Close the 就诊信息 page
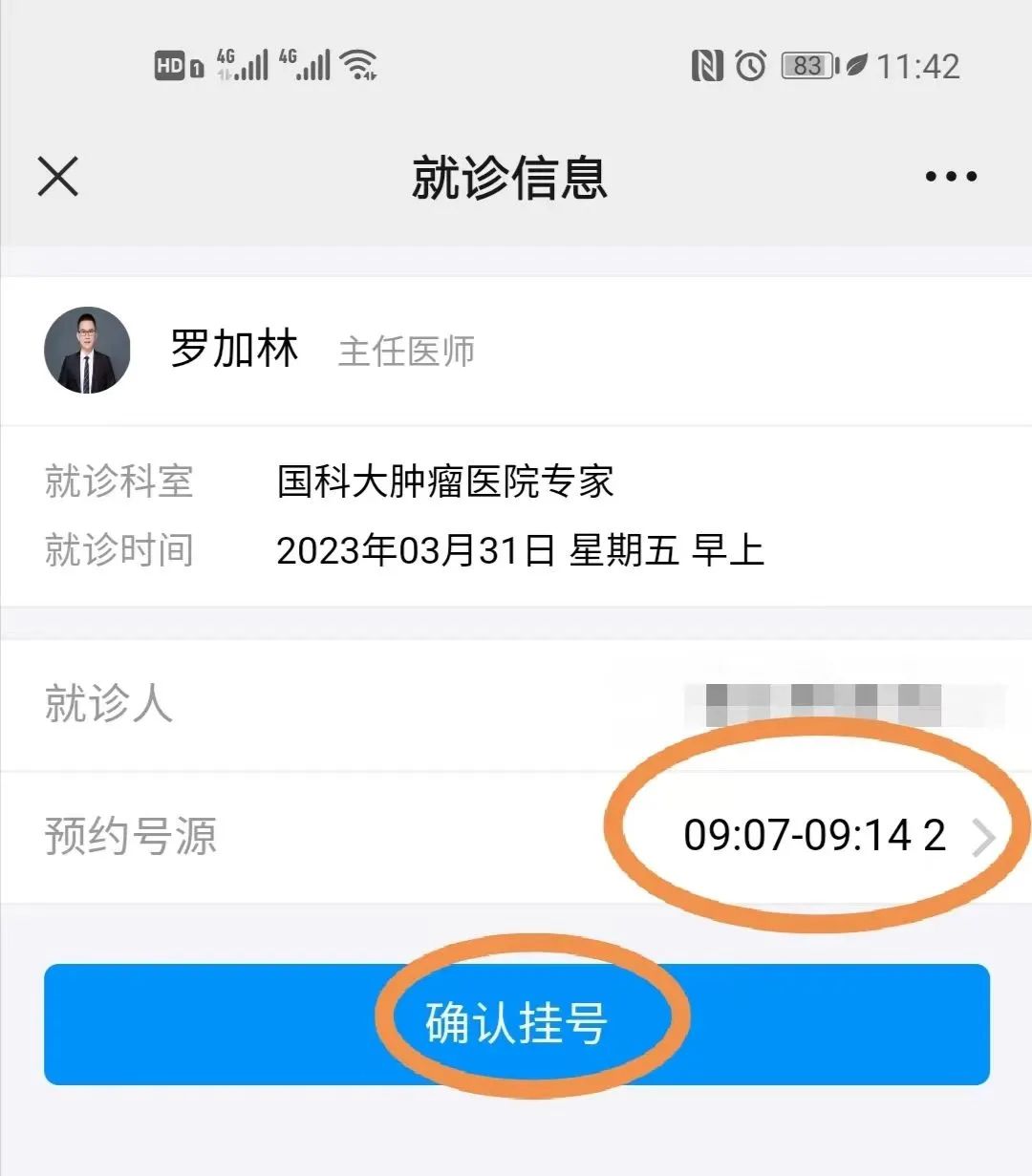Screen dimensions: 1032x1176 tap(58, 177)
